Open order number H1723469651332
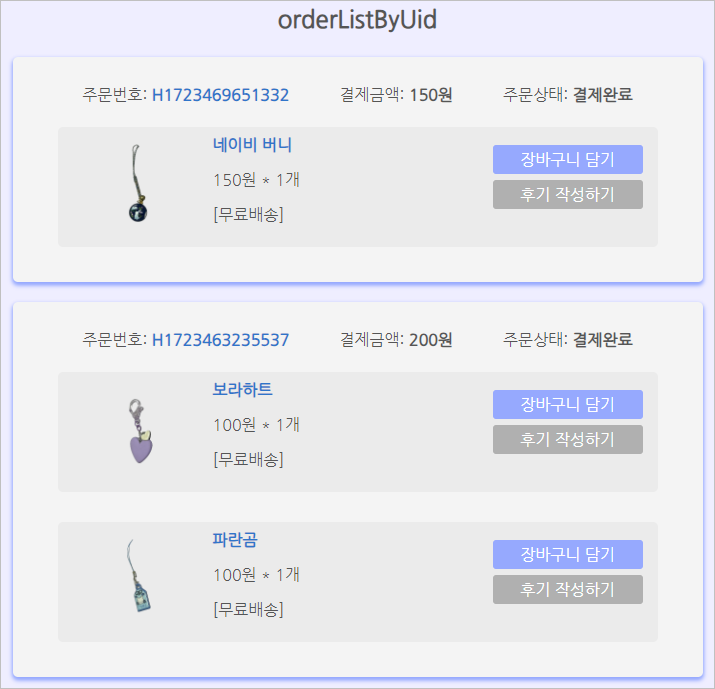Viewport: 715px width, 689px height. (x=220, y=95)
